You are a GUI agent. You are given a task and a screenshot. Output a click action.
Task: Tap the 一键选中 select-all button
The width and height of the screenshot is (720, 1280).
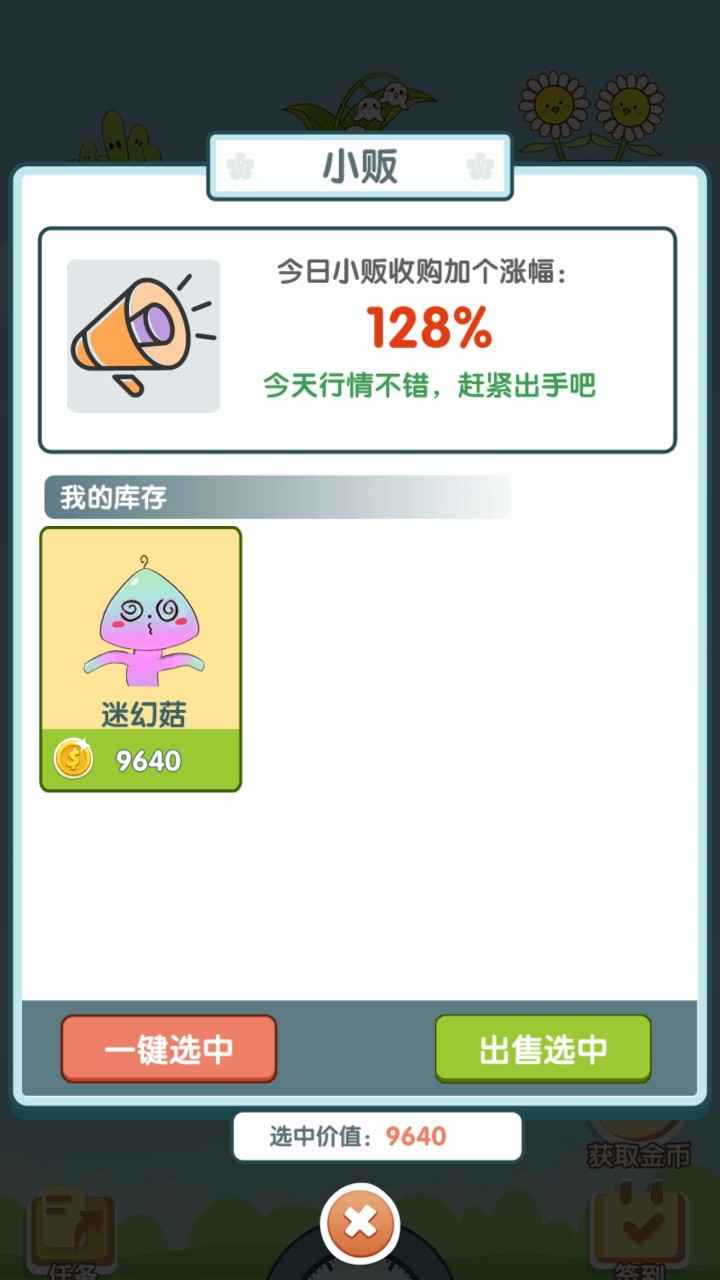(x=168, y=1049)
